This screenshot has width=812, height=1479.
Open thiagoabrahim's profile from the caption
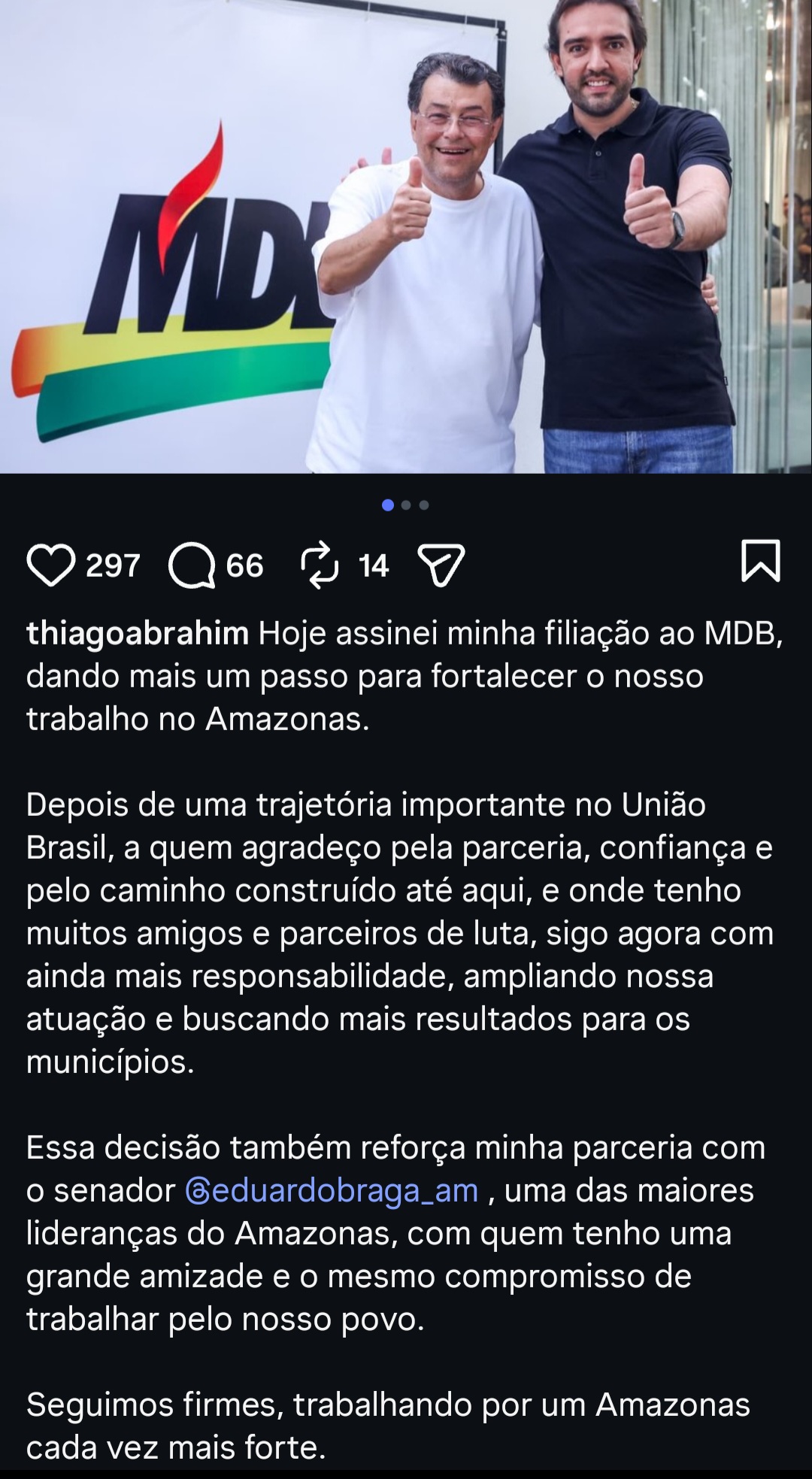click(138, 634)
